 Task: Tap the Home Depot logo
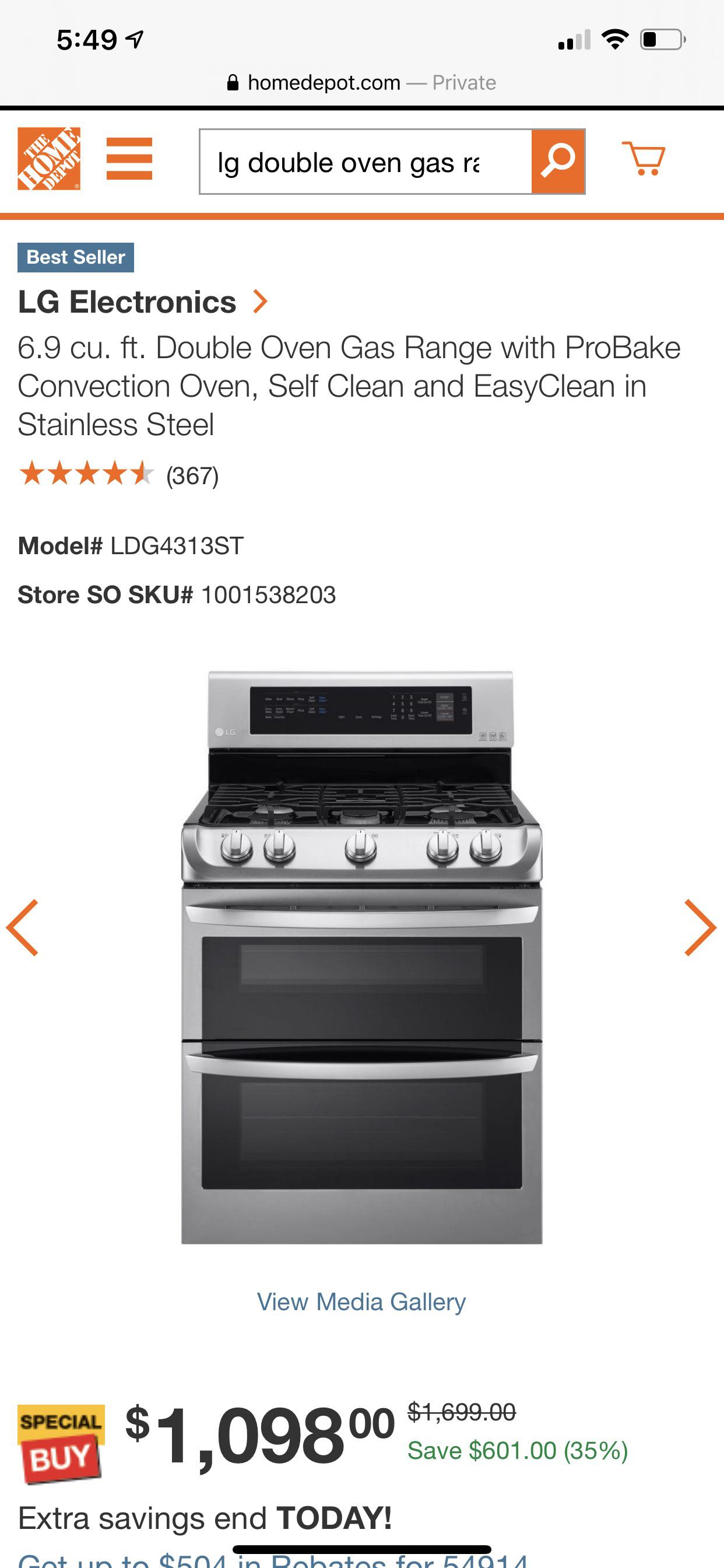(48, 159)
